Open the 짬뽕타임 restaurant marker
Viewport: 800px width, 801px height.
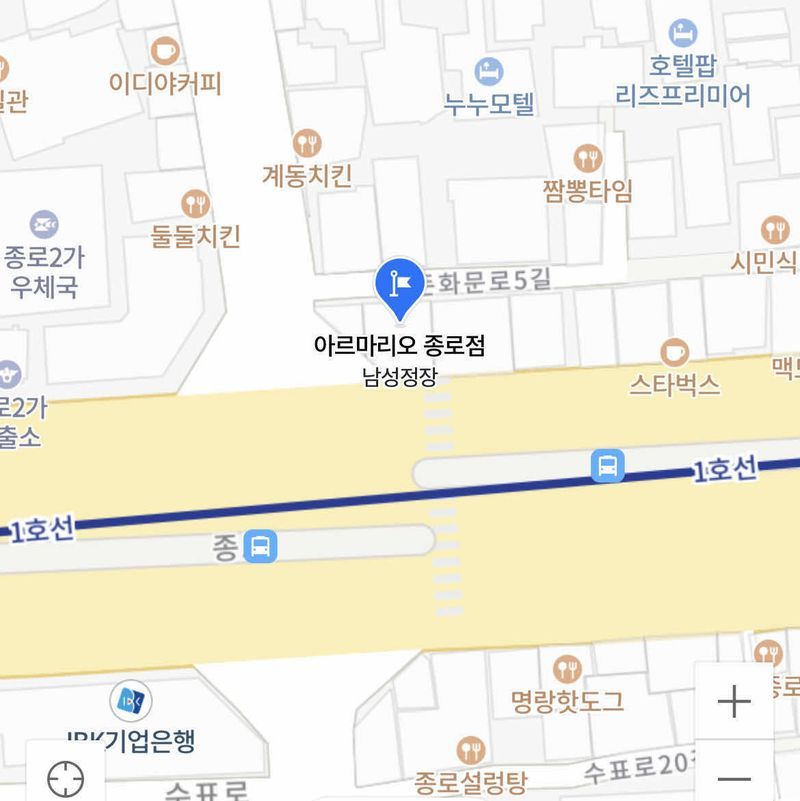click(588, 157)
